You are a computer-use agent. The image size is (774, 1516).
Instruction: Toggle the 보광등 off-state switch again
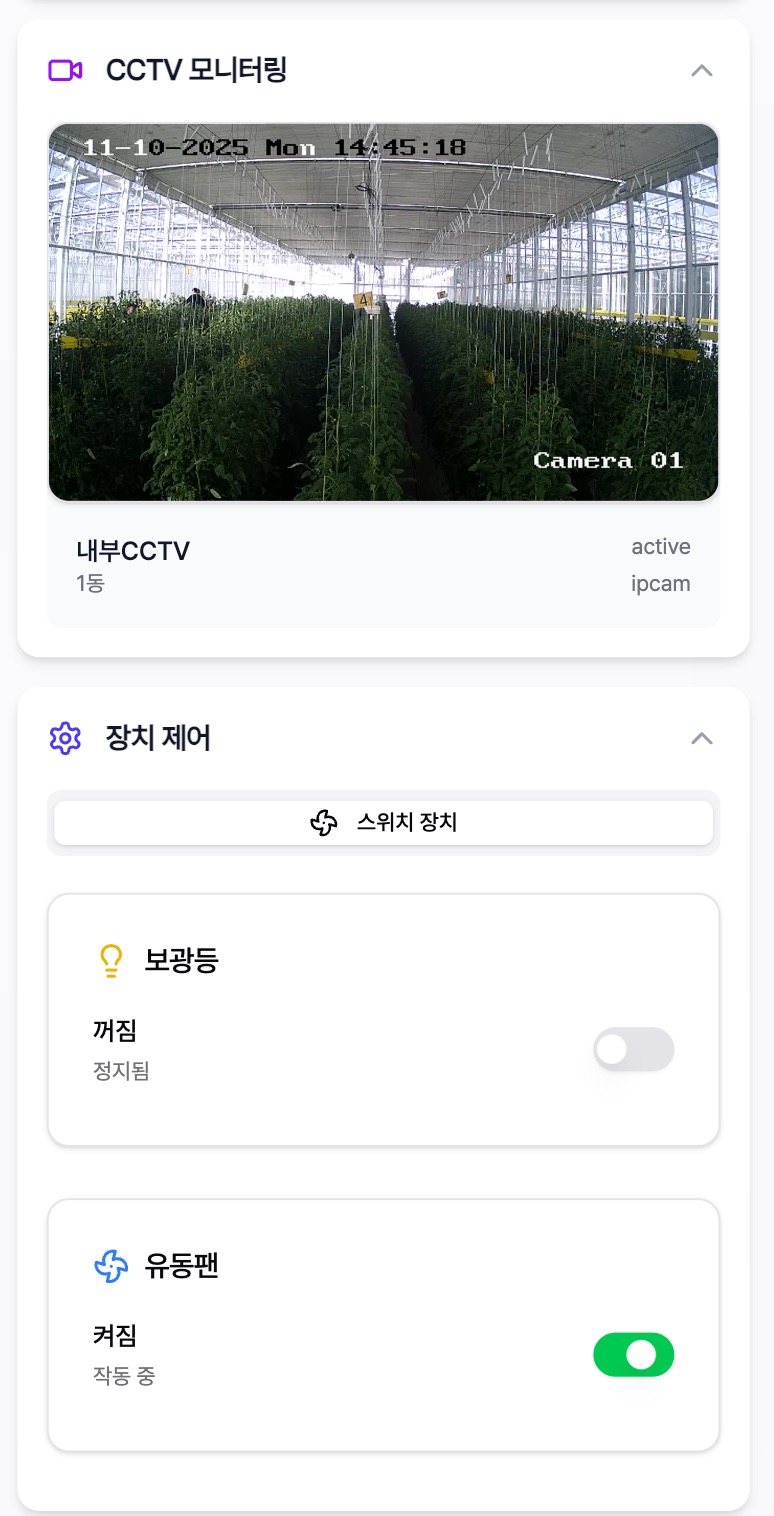click(633, 1049)
